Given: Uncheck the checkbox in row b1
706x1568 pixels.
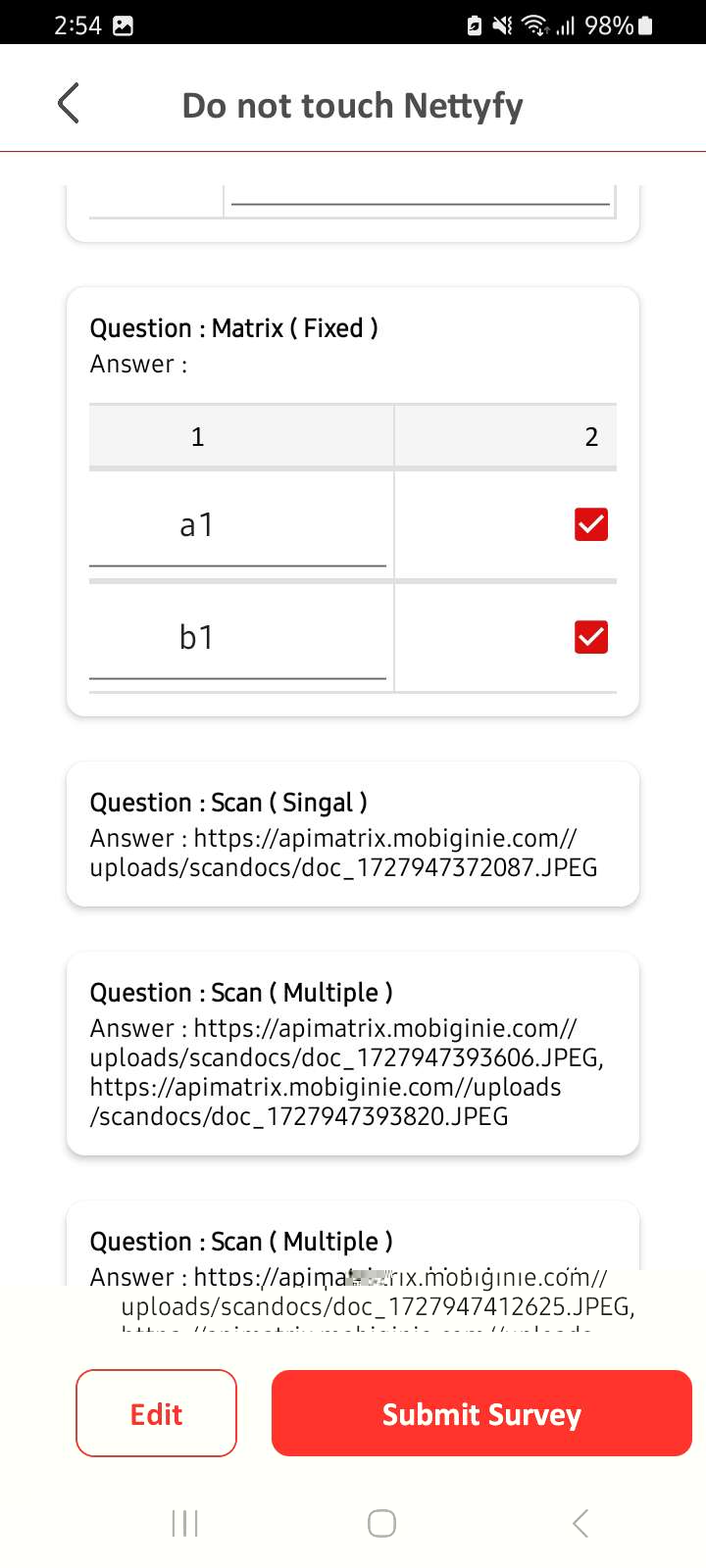Looking at the screenshot, I should 590,637.
